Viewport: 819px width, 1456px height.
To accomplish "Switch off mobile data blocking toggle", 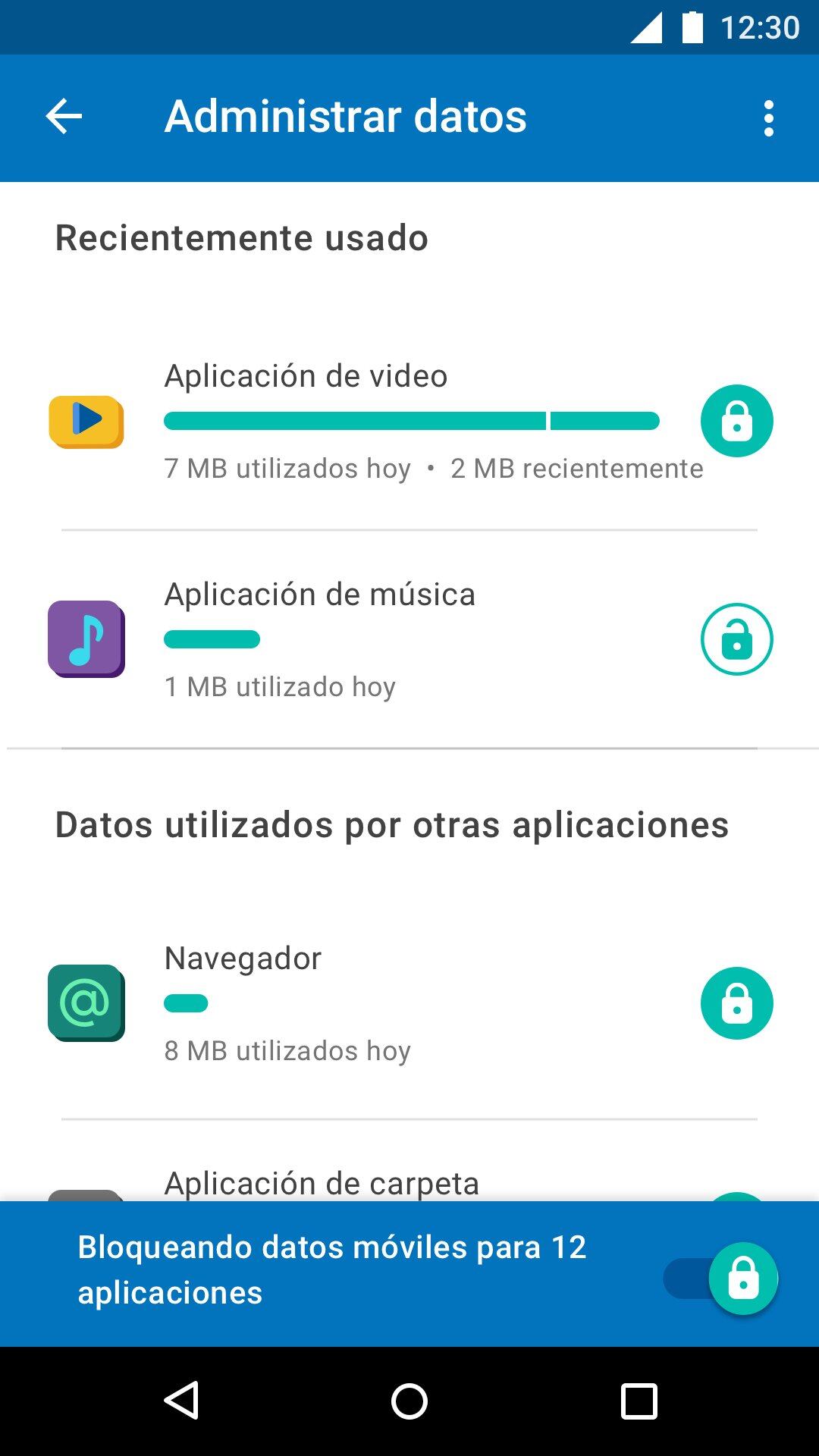I will pyautogui.click(x=721, y=1279).
